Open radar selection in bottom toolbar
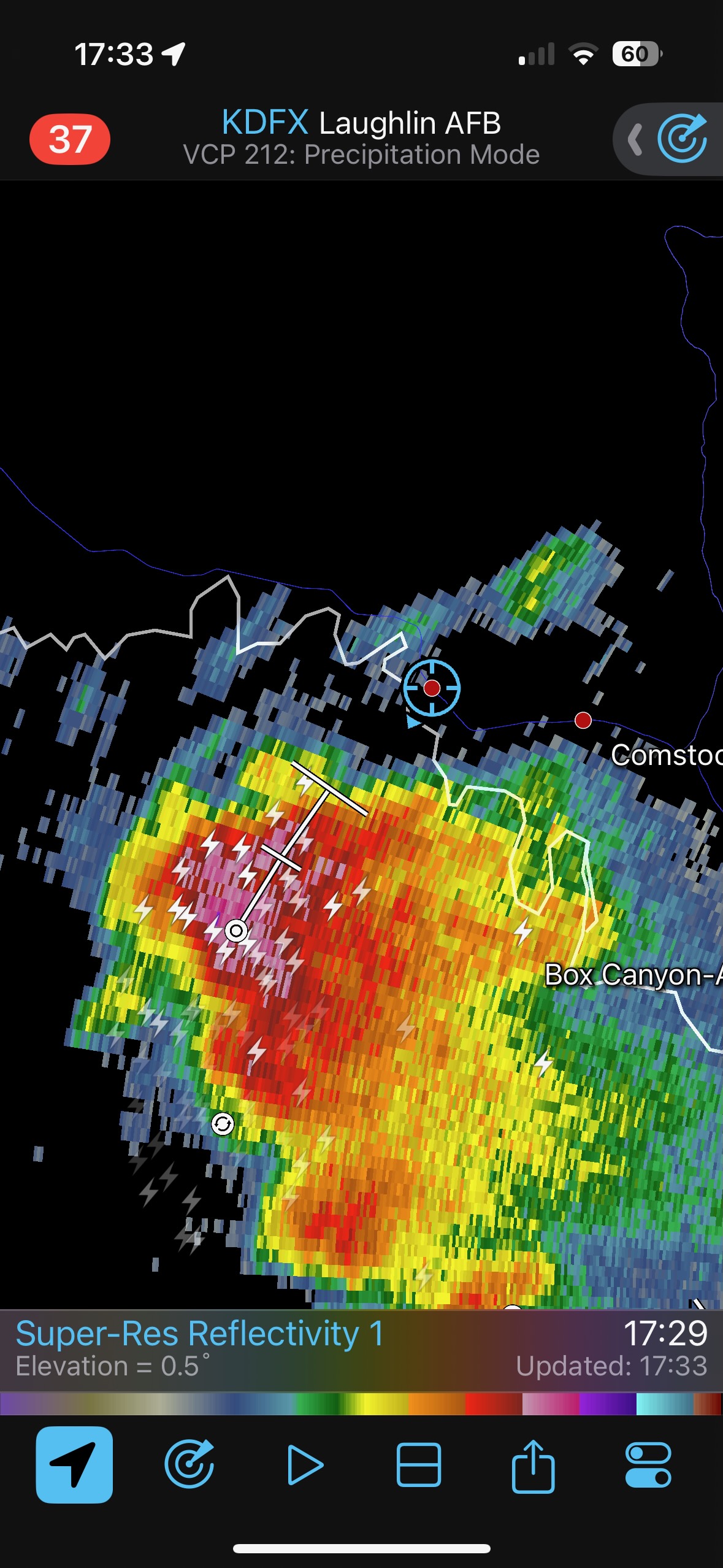The height and width of the screenshot is (1568, 723). coord(189,1464)
